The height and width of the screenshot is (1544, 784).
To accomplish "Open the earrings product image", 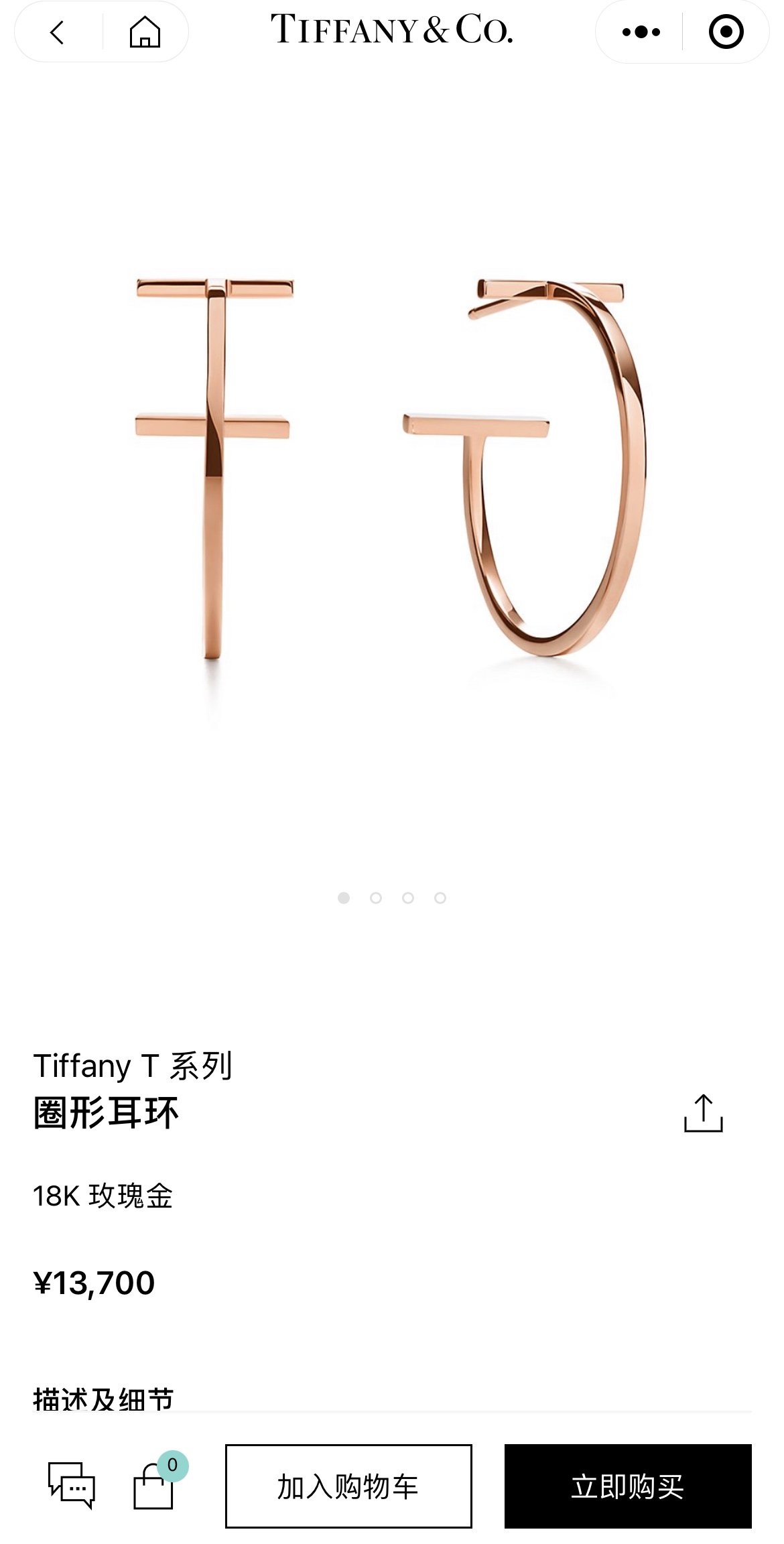I will [391, 469].
